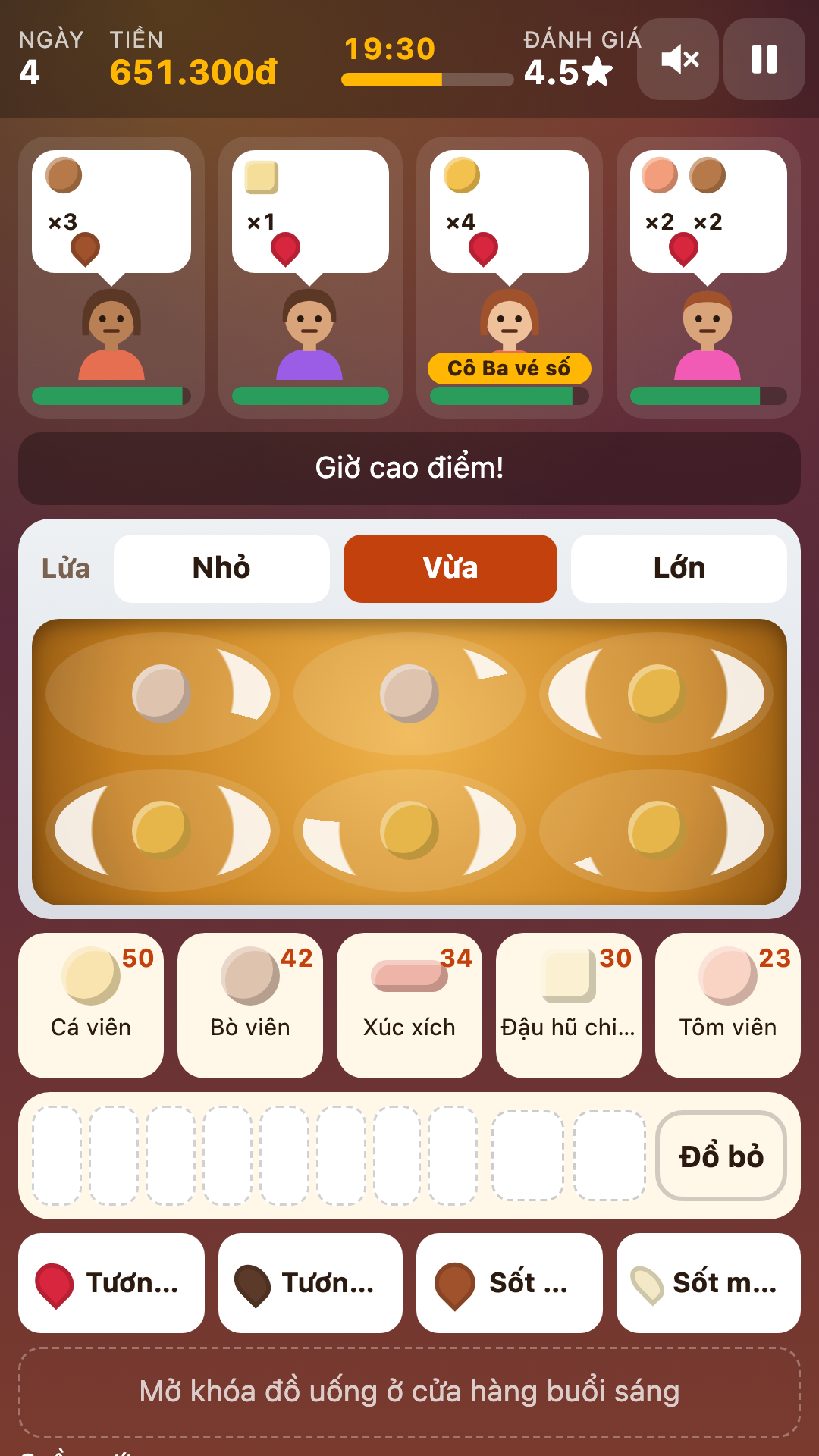The image size is (819, 1456).
Task: Pause the game
Action: [764, 59]
